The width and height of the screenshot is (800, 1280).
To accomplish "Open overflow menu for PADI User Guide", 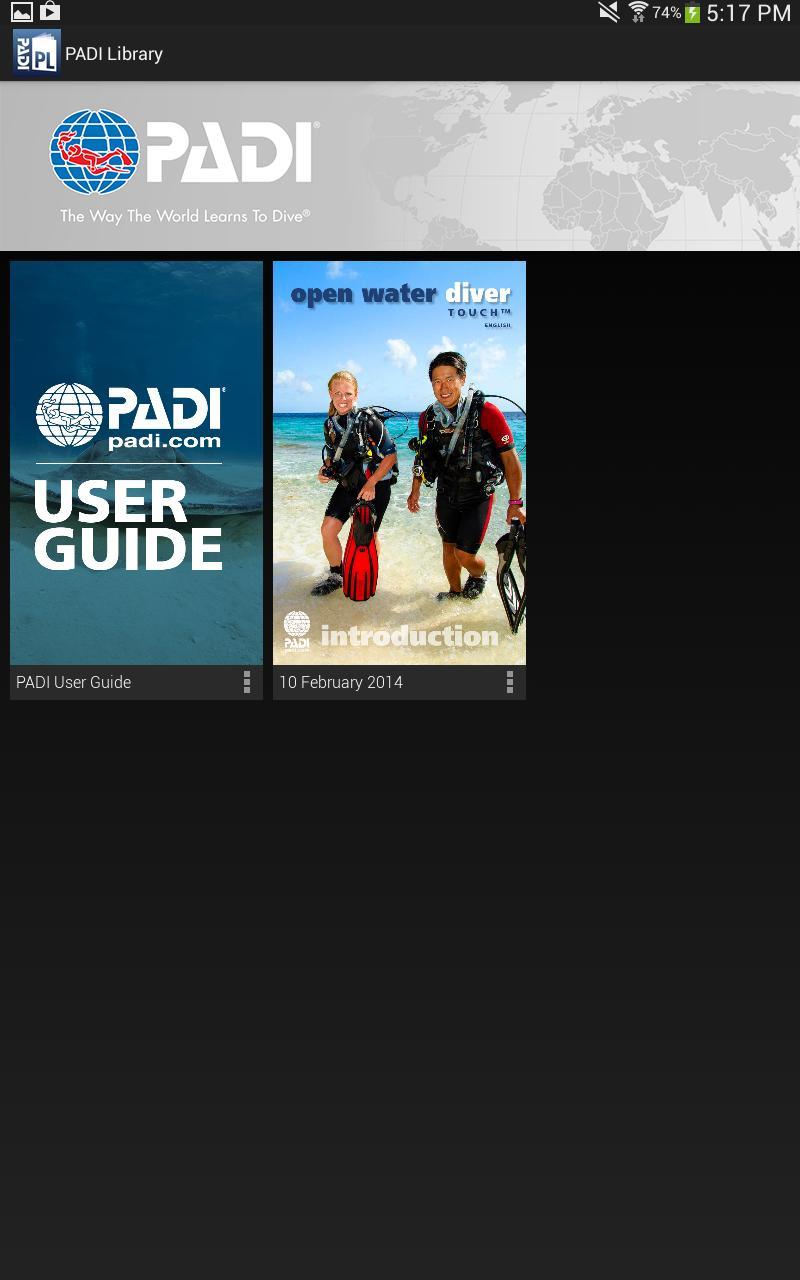I will [x=246, y=682].
